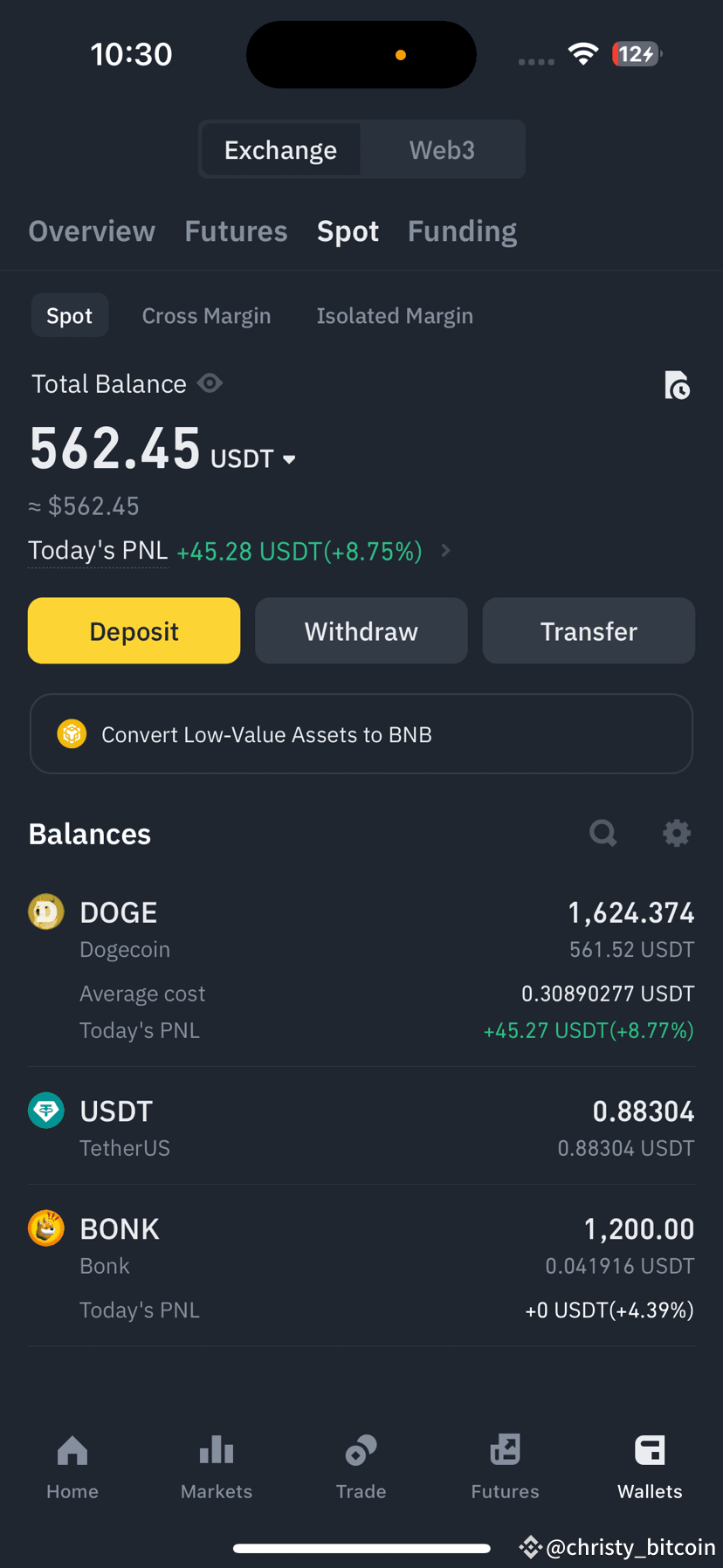723x1568 pixels.
Task: Open balance settings via the gear icon
Action: (x=677, y=833)
